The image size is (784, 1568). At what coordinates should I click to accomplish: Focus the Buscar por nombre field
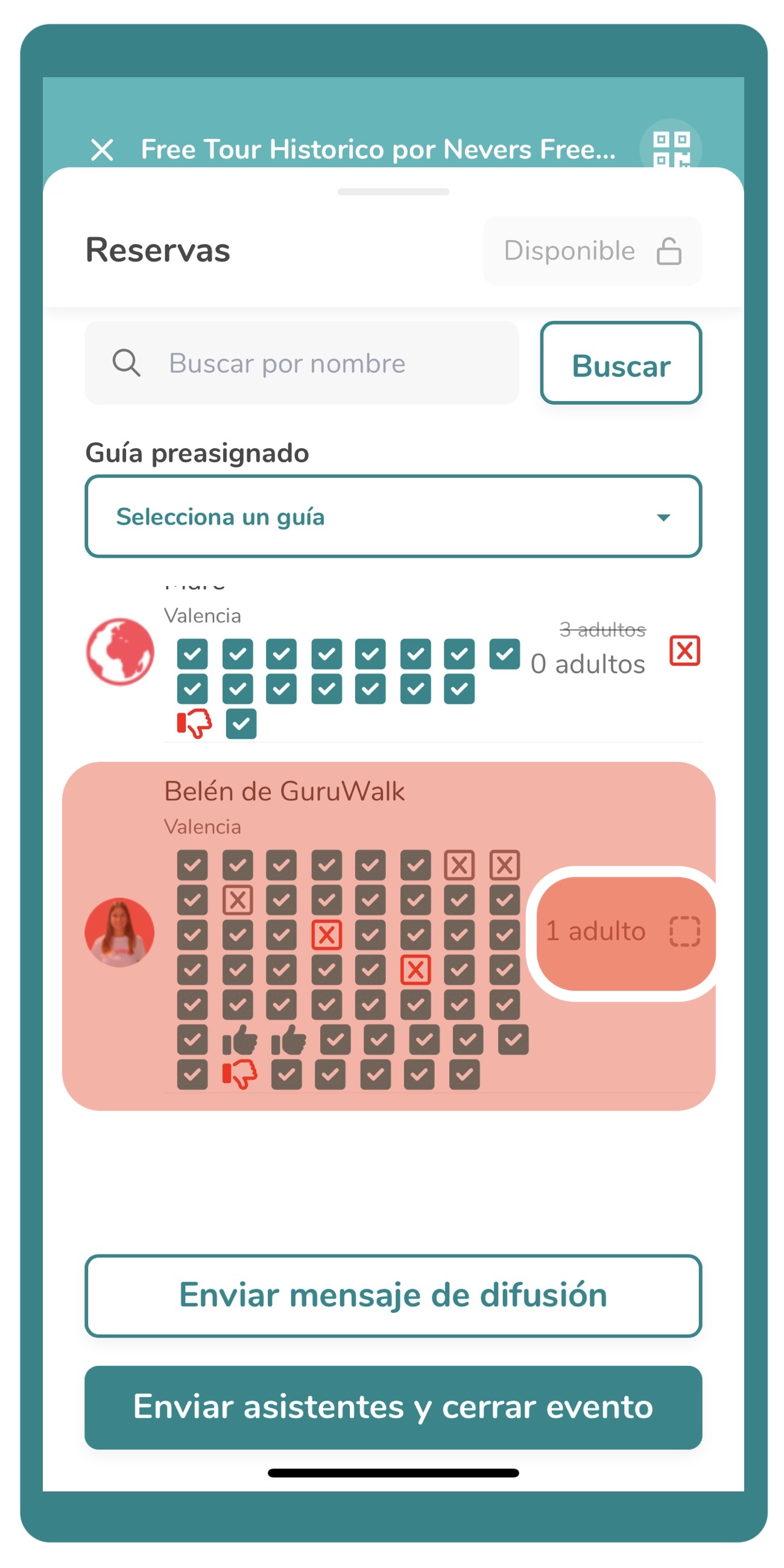(x=302, y=363)
